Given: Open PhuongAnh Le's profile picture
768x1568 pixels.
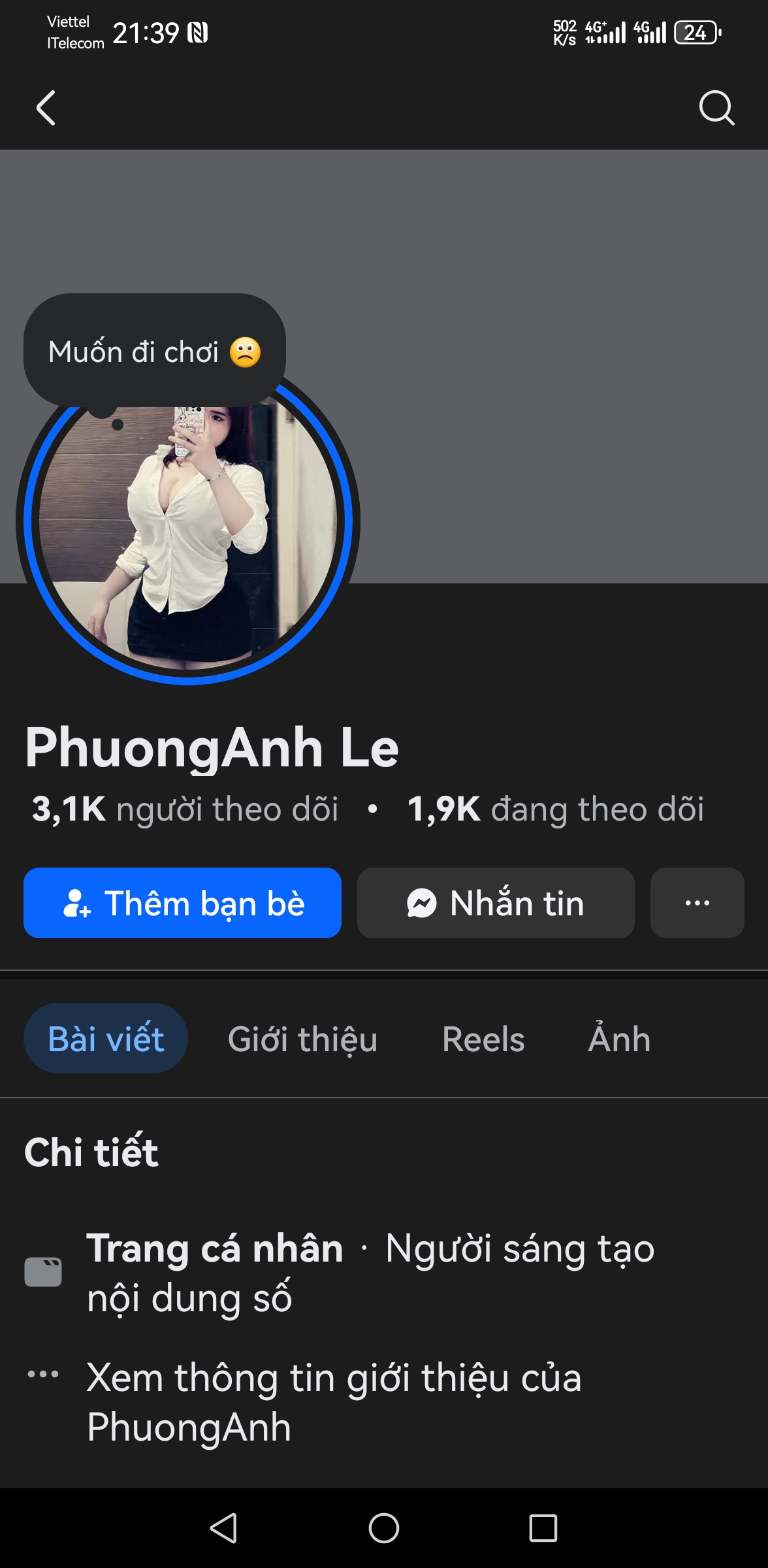Looking at the screenshot, I should (186, 536).
